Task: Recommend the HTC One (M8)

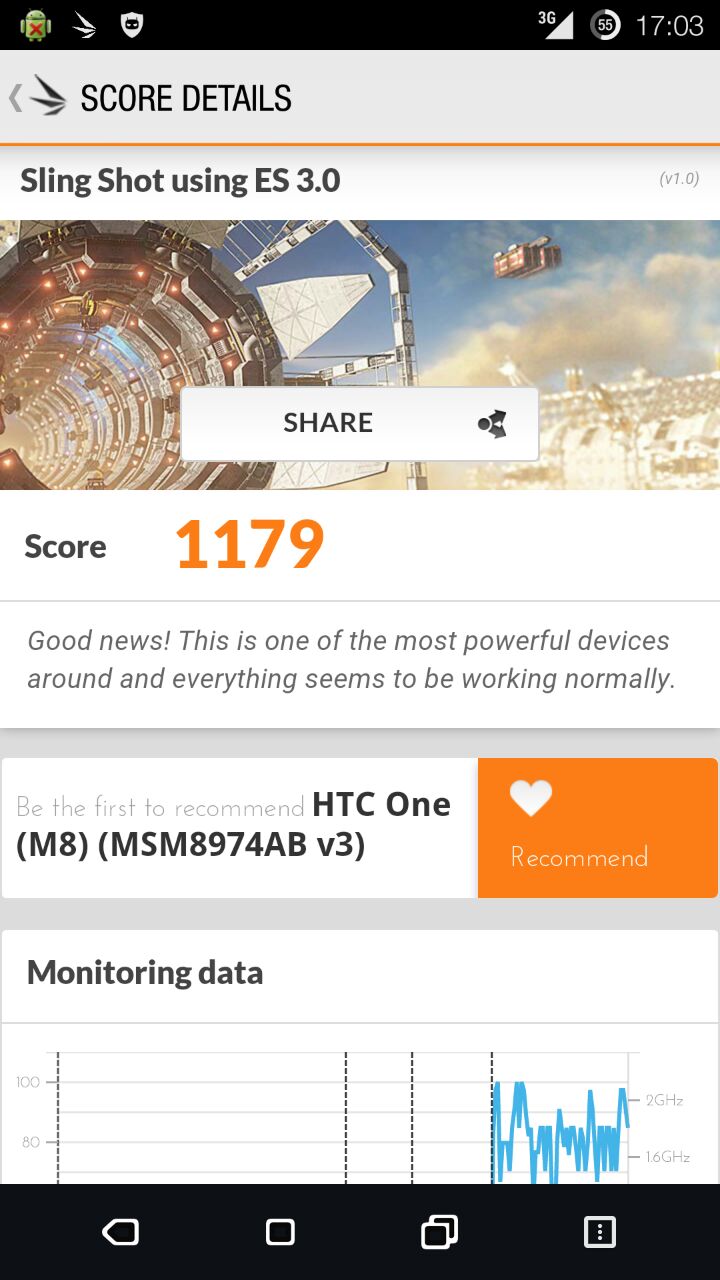Action: click(x=598, y=828)
